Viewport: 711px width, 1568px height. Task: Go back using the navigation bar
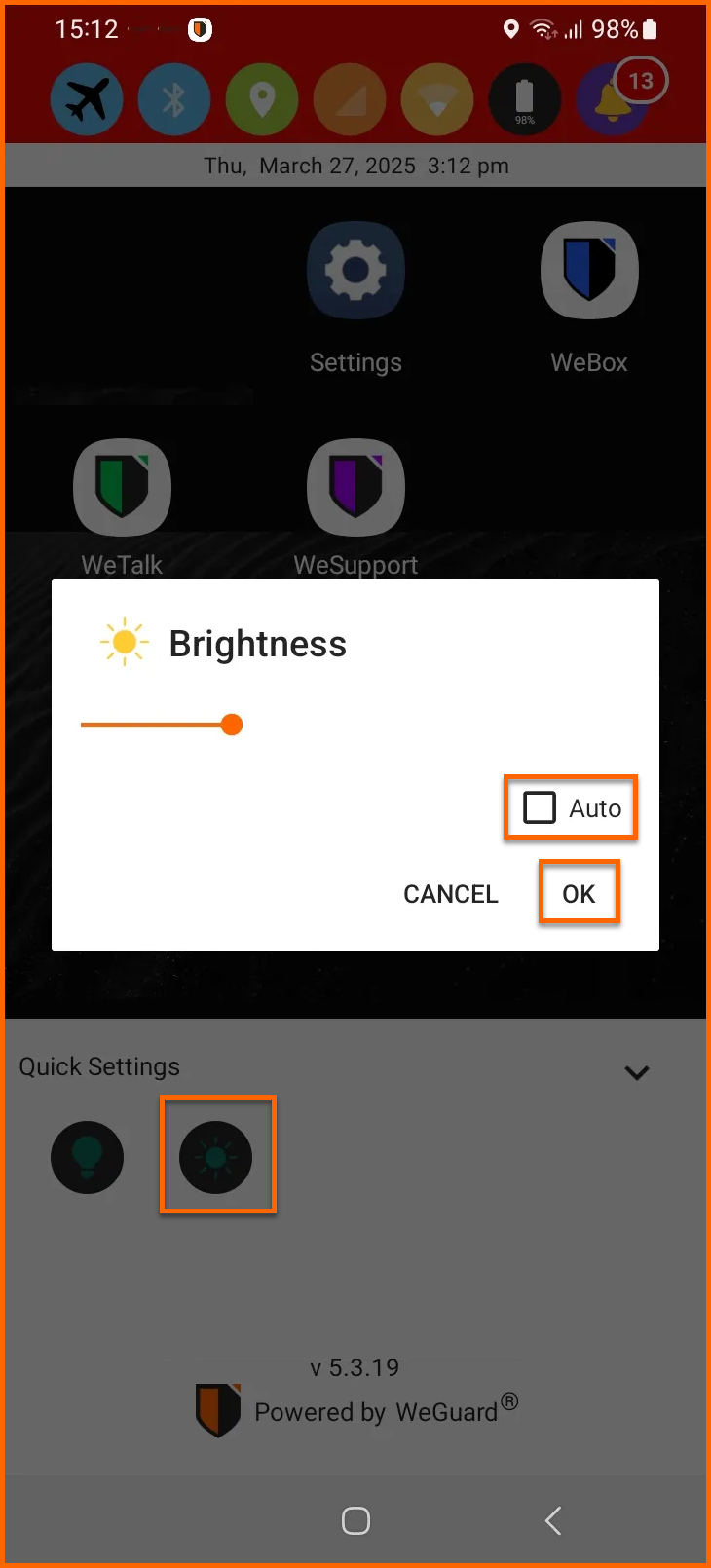tap(553, 1520)
